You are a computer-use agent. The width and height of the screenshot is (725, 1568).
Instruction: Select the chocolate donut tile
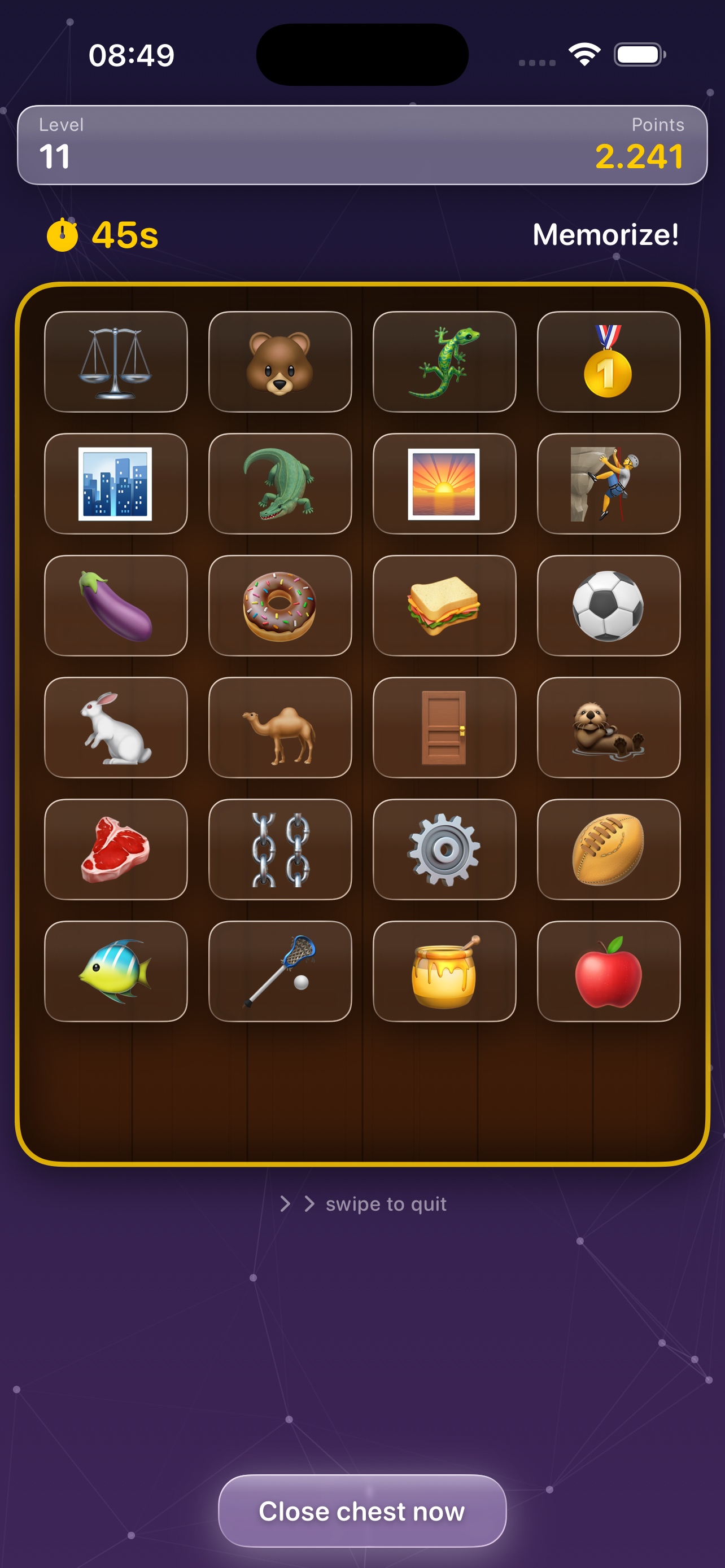click(x=280, y=605)
